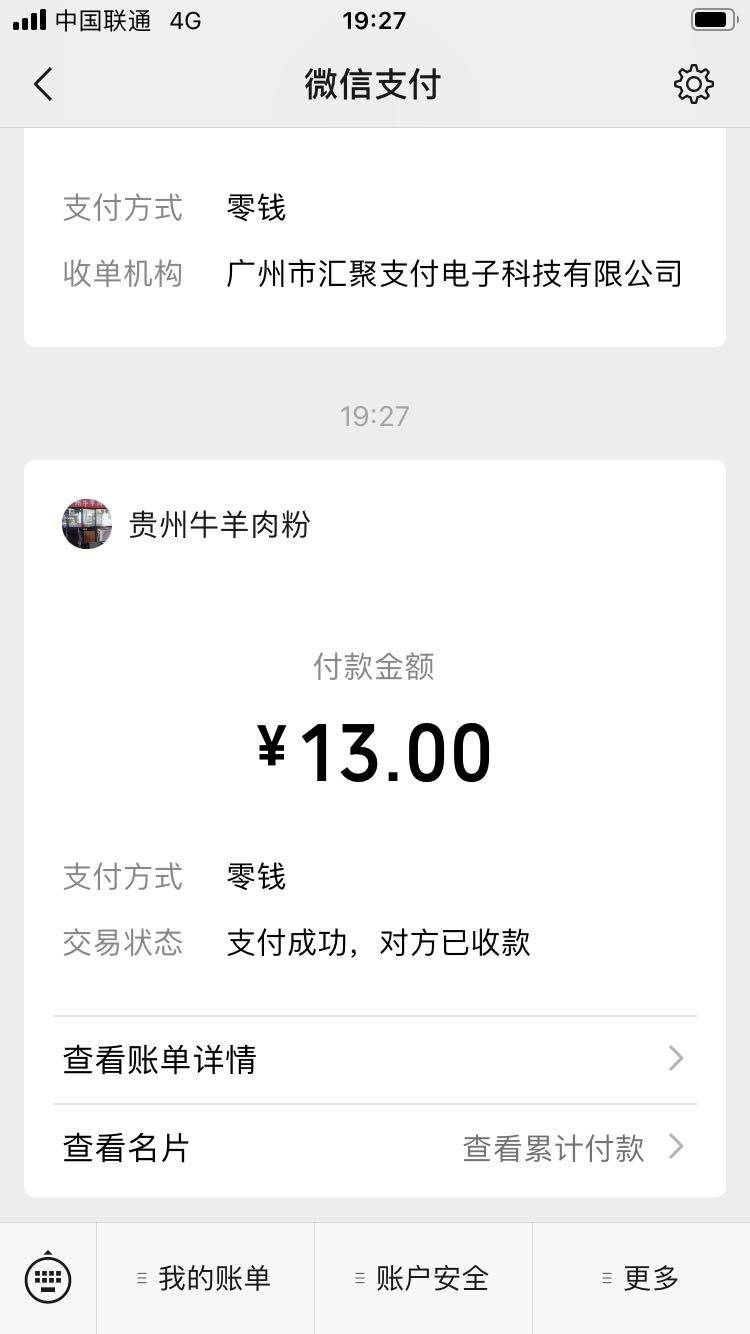Tap the 贵州牛羊肉粉 merchant avatar

click(x=87, y=524)
